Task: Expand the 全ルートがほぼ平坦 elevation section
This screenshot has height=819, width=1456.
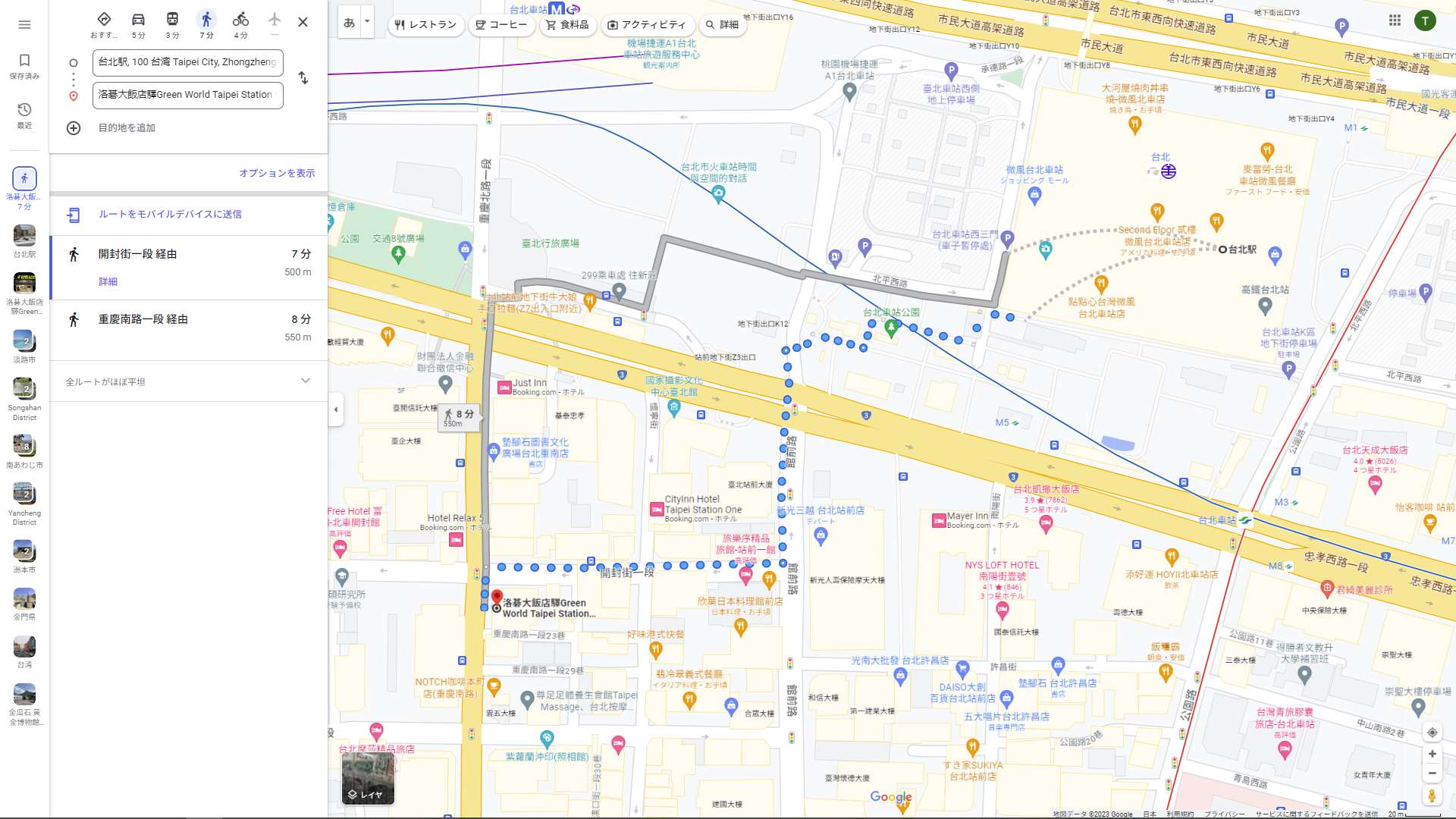Action: coord(305,381)
